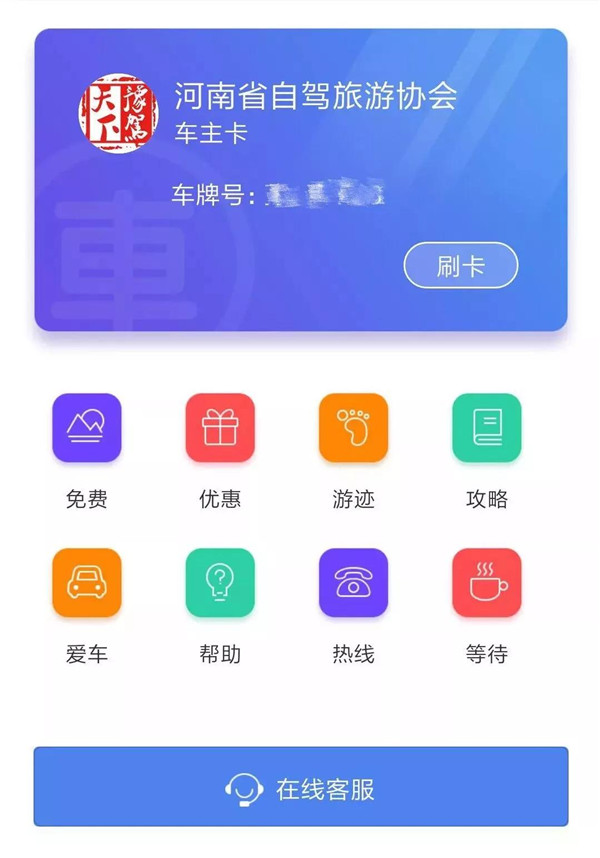Open the 等待 coffee cup icon

(487, 583)
